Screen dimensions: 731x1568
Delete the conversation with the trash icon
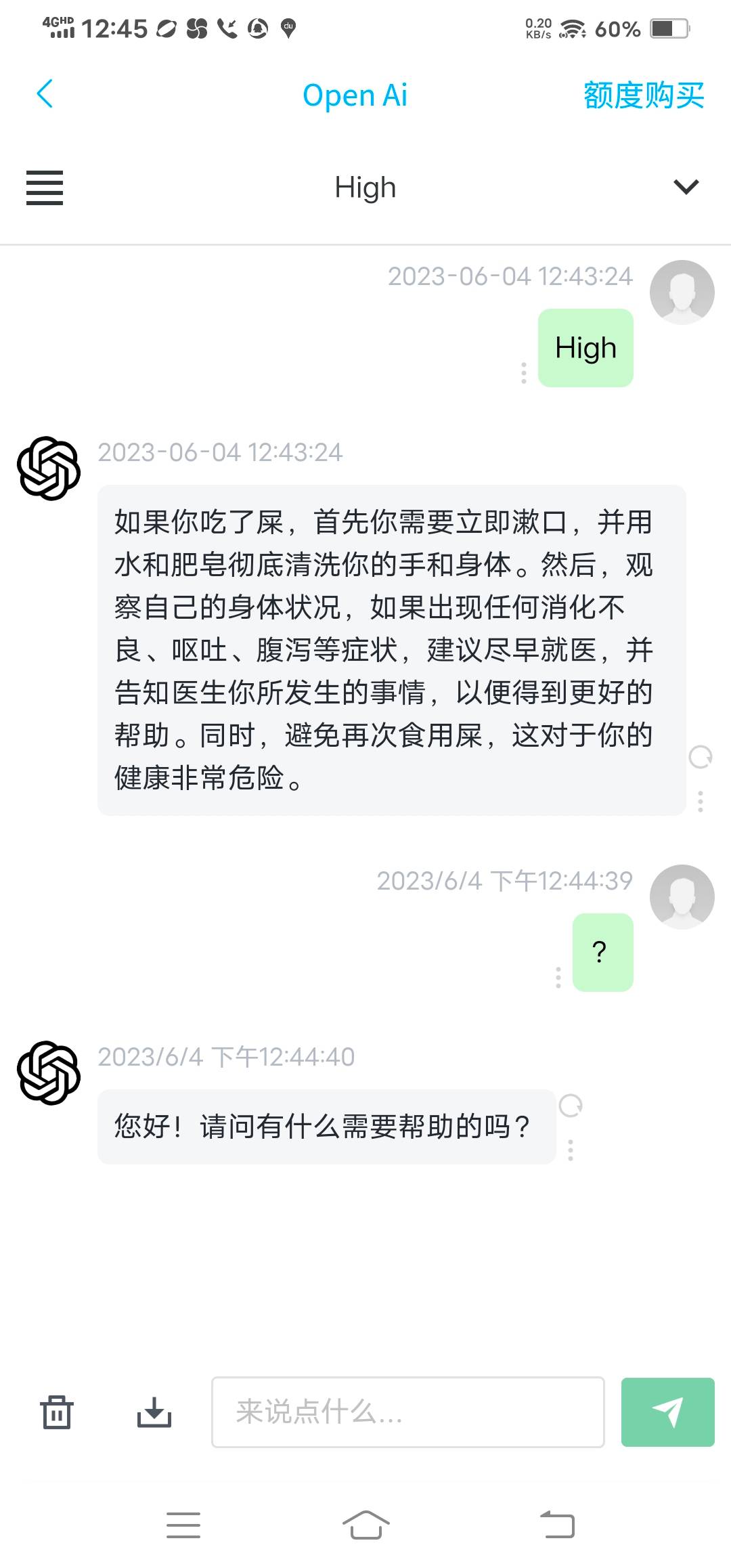point(56,1412)
